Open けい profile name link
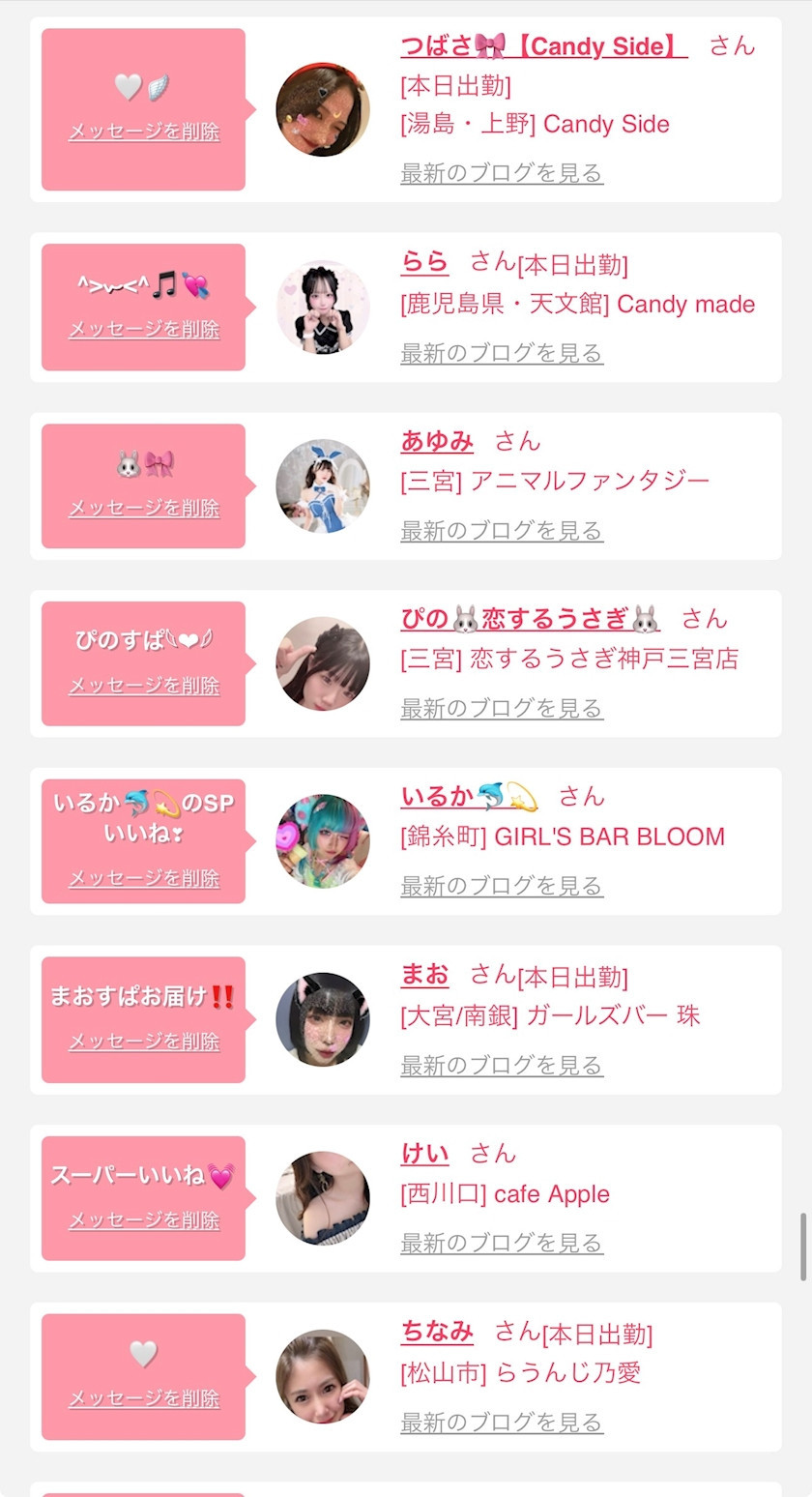 pos(424,1154)
